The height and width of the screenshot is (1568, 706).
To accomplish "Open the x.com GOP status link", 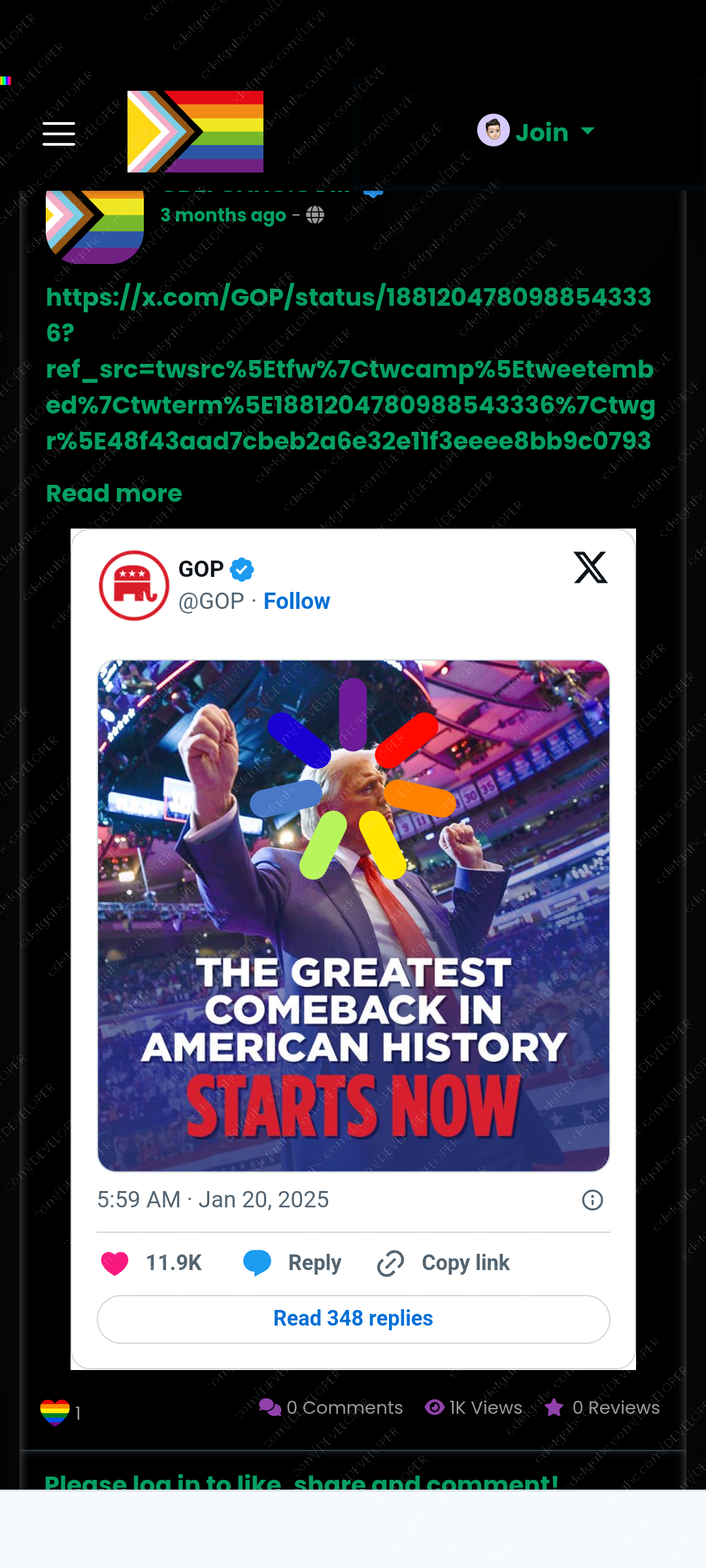I will pos(349,368).
